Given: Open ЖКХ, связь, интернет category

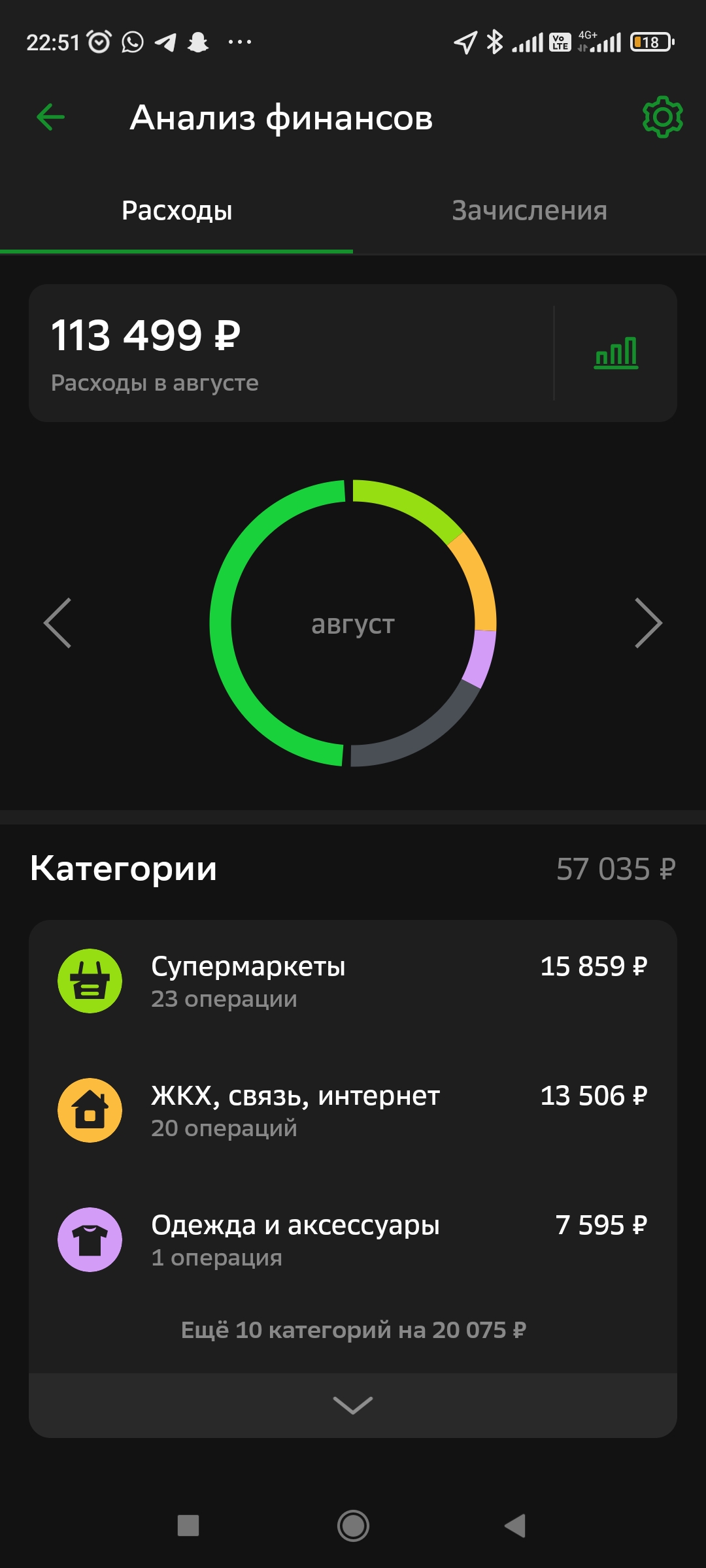Looking at the screenshot, I should [353, 1111].
